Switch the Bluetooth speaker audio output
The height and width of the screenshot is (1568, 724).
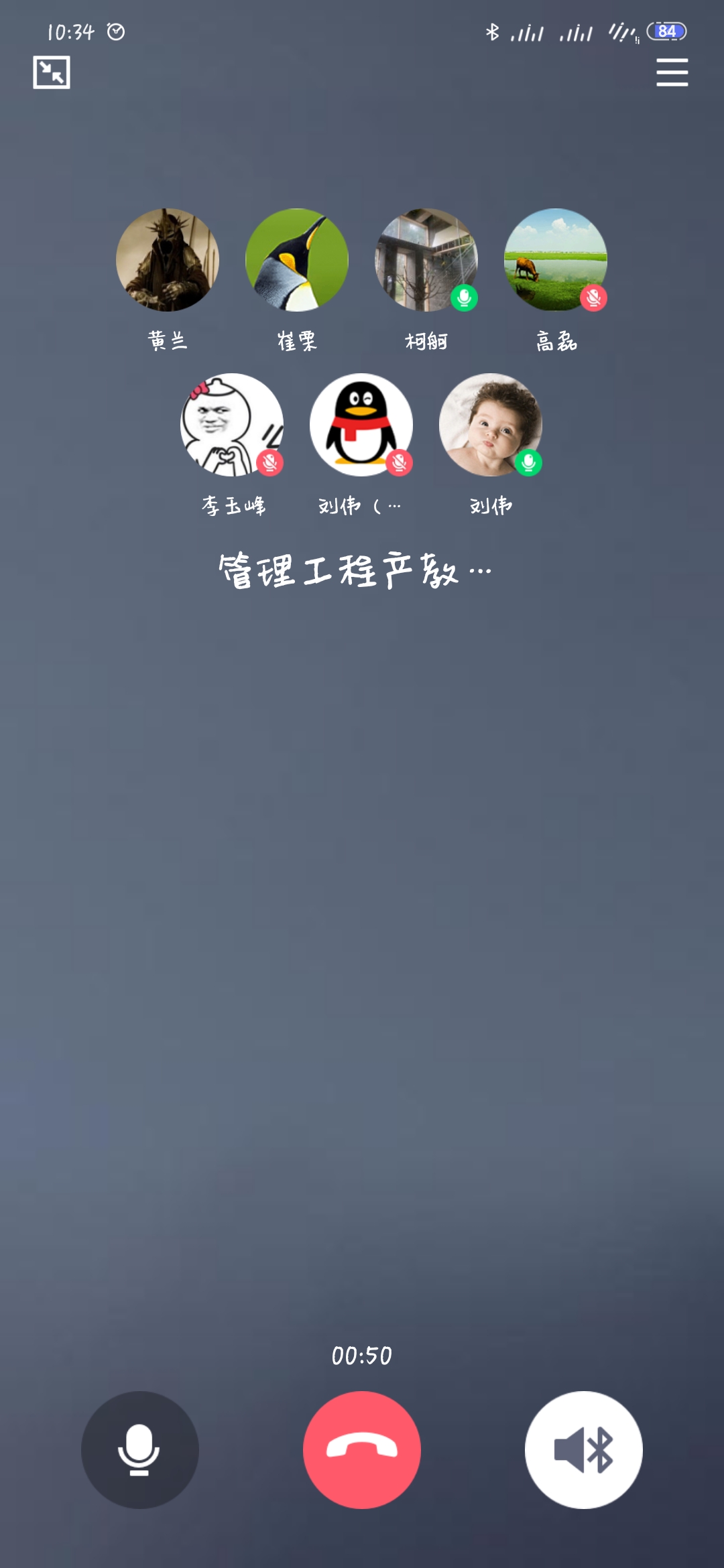(x=583, y=1449)
